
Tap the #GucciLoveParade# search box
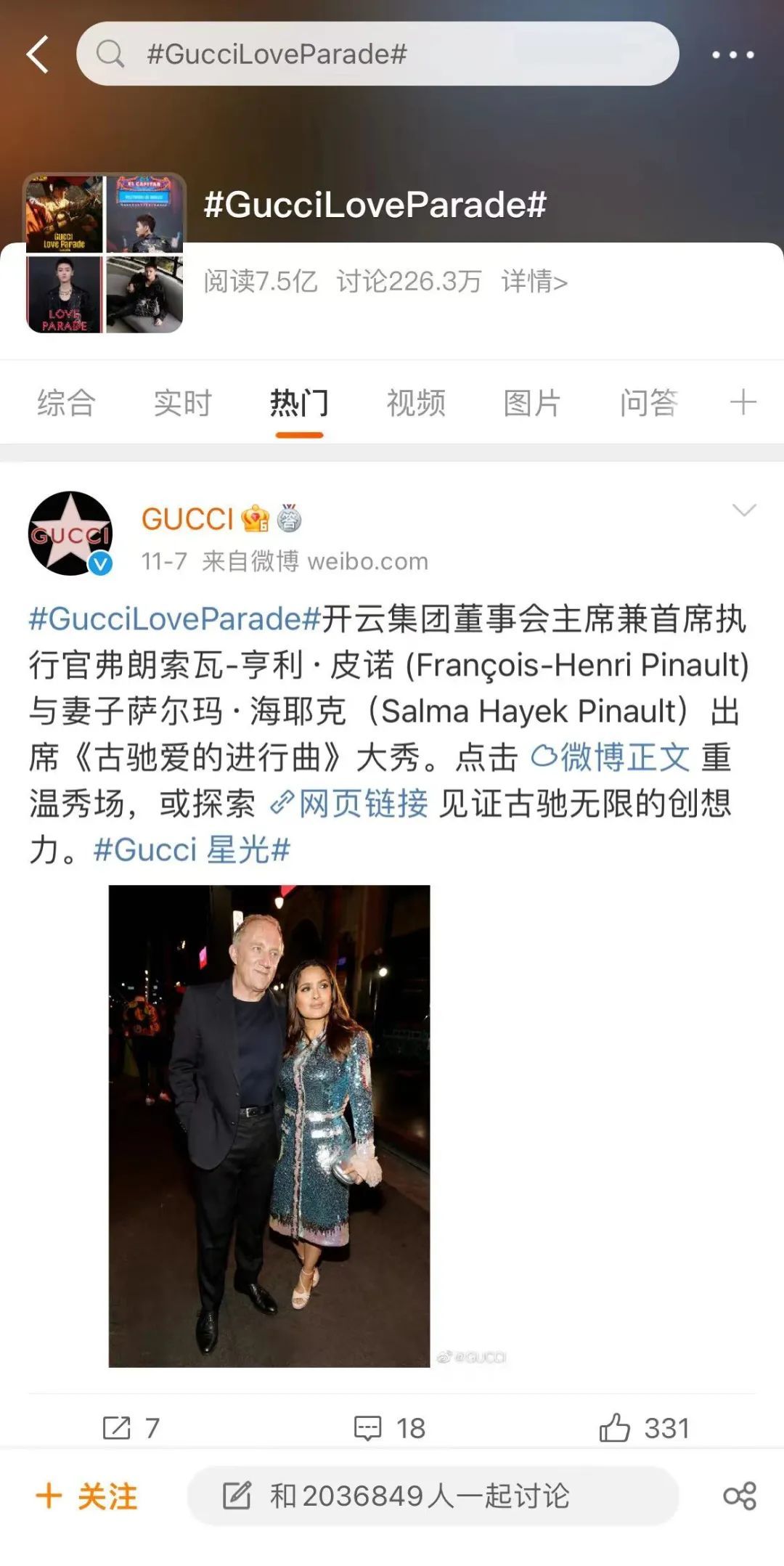(x=377, y=54)
